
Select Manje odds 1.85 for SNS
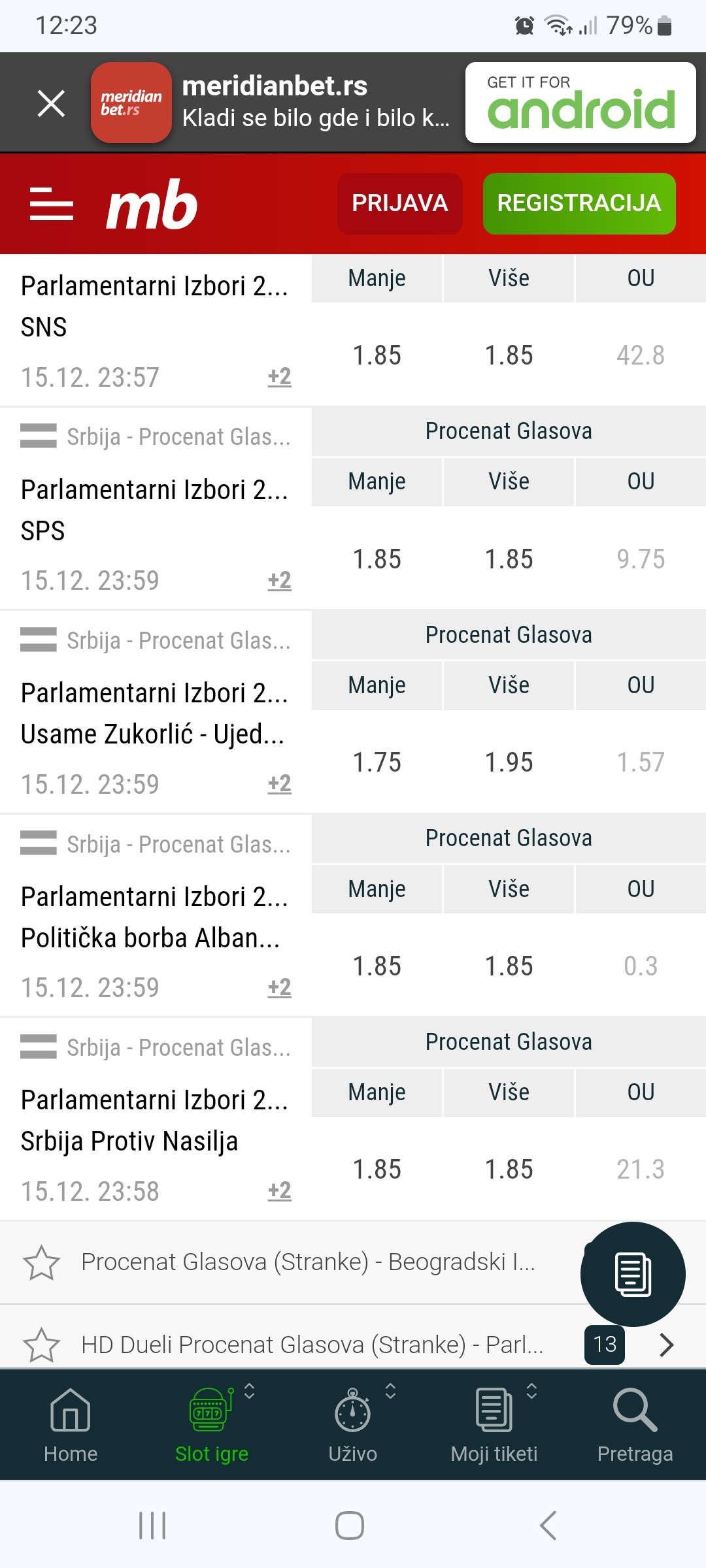coord(377,355)
